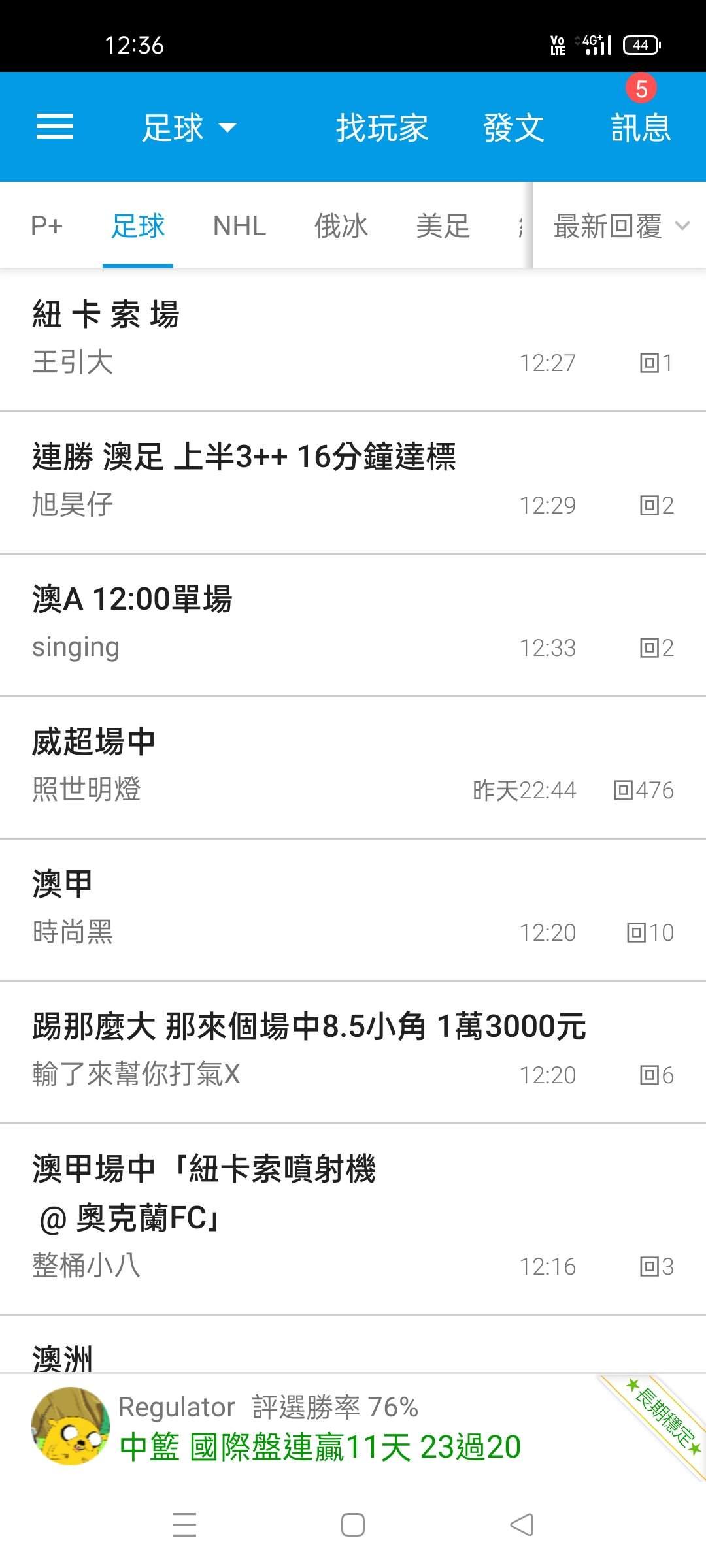Viewport: 706px width, 1568px height.
Task: Open 訊息 messages with 5 unread
Action: pyautogui.click(x=641, y=126)
